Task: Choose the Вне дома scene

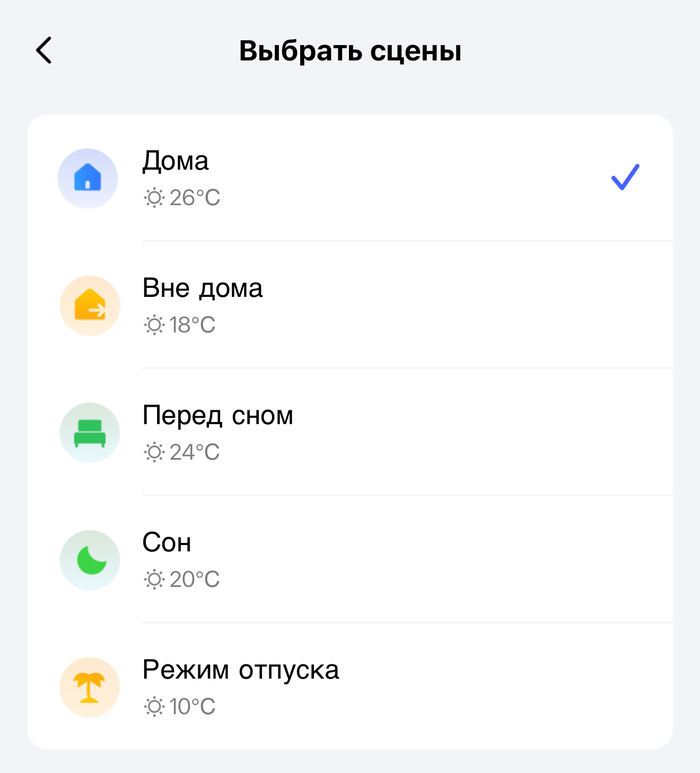Action: click(x=350, y=305)
